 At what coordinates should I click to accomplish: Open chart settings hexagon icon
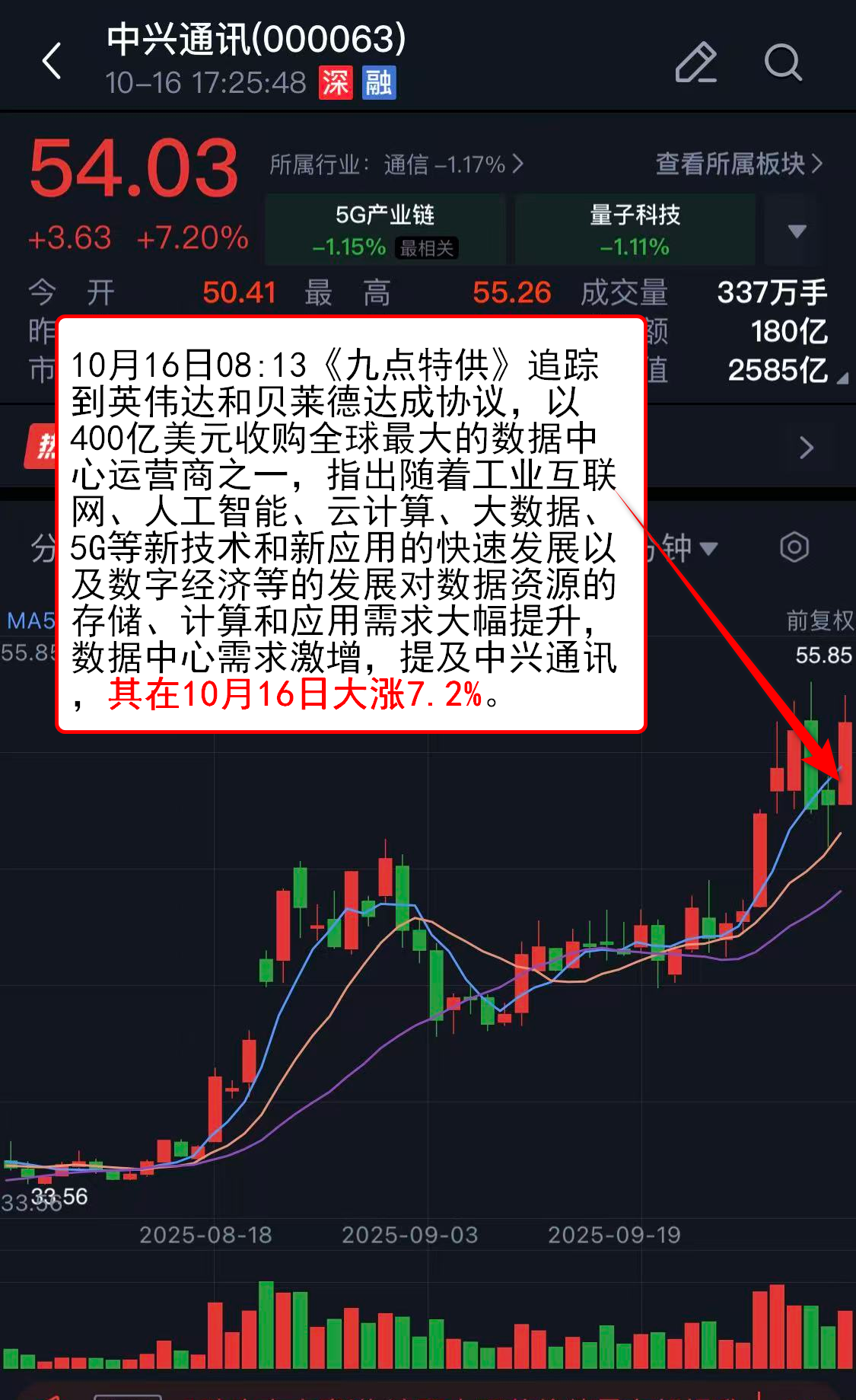[x=794, y=547]
